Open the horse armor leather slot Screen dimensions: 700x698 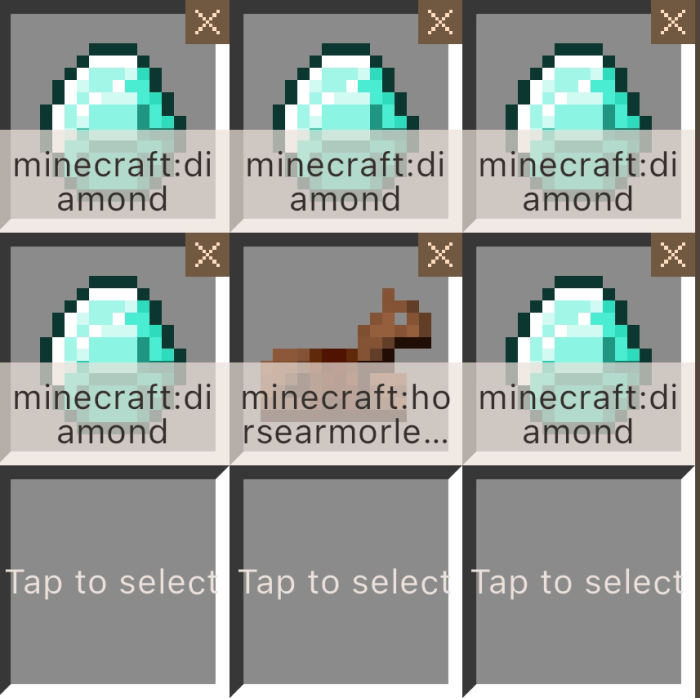[345, 350]
